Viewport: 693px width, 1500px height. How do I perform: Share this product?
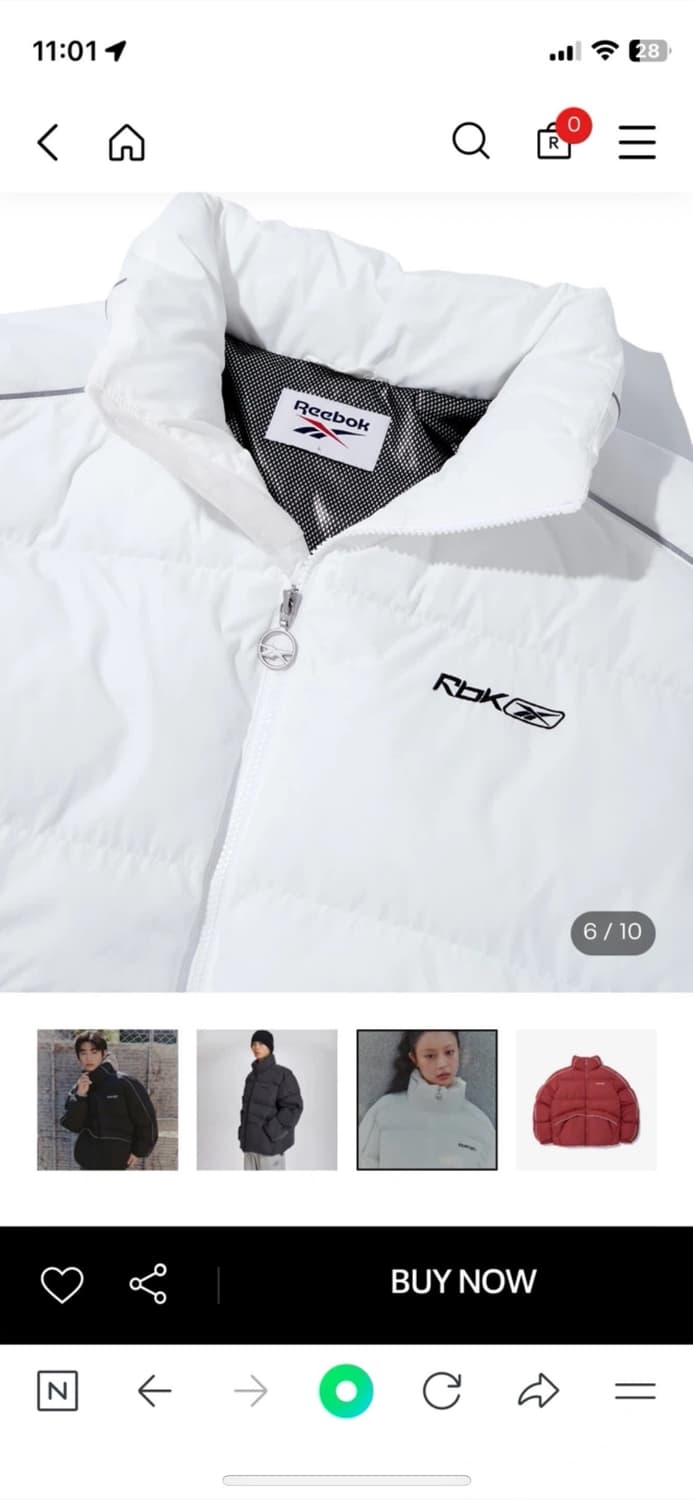pos(148,1284)
